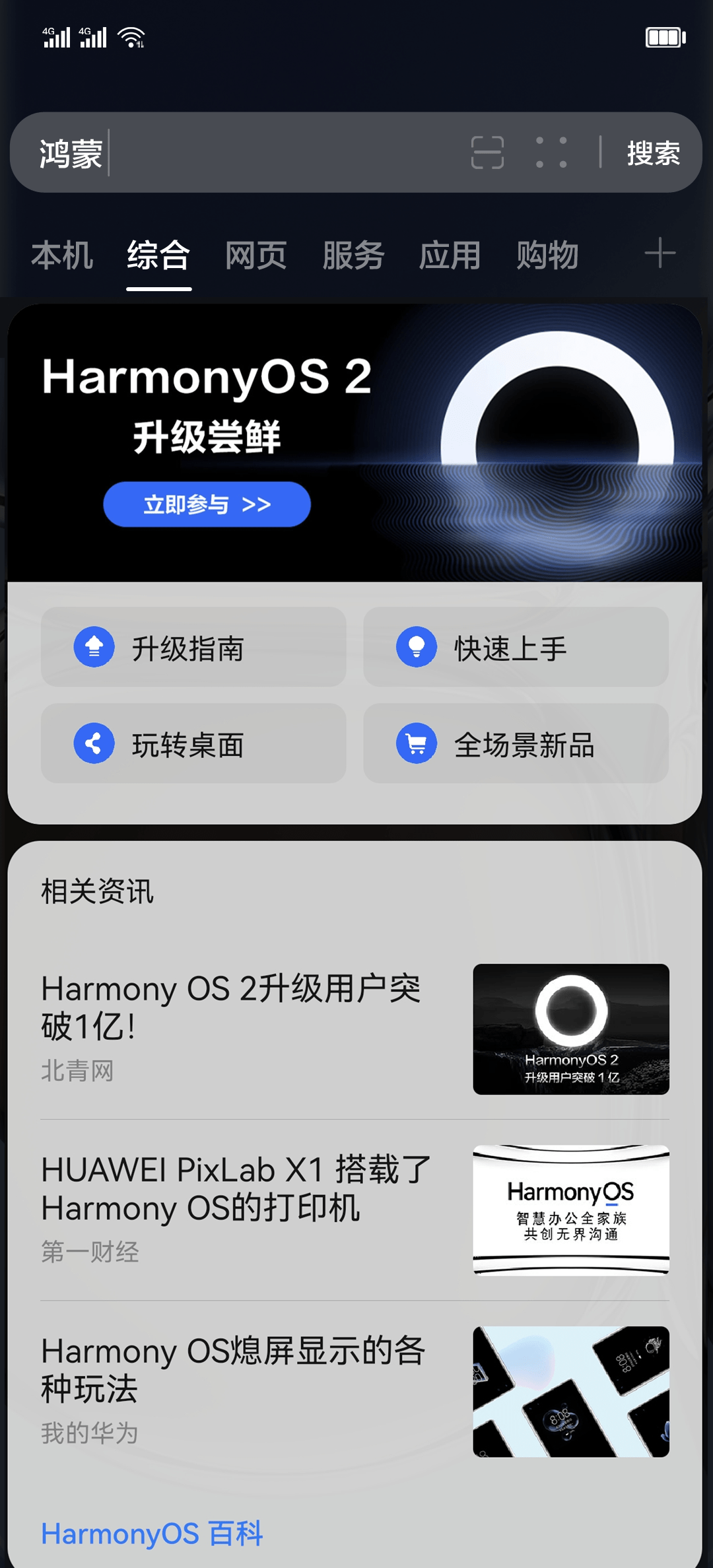This screenshot has width=713, height=1568.
Task: Tap the 全场景新品 shortcut card
Action: 515,745
